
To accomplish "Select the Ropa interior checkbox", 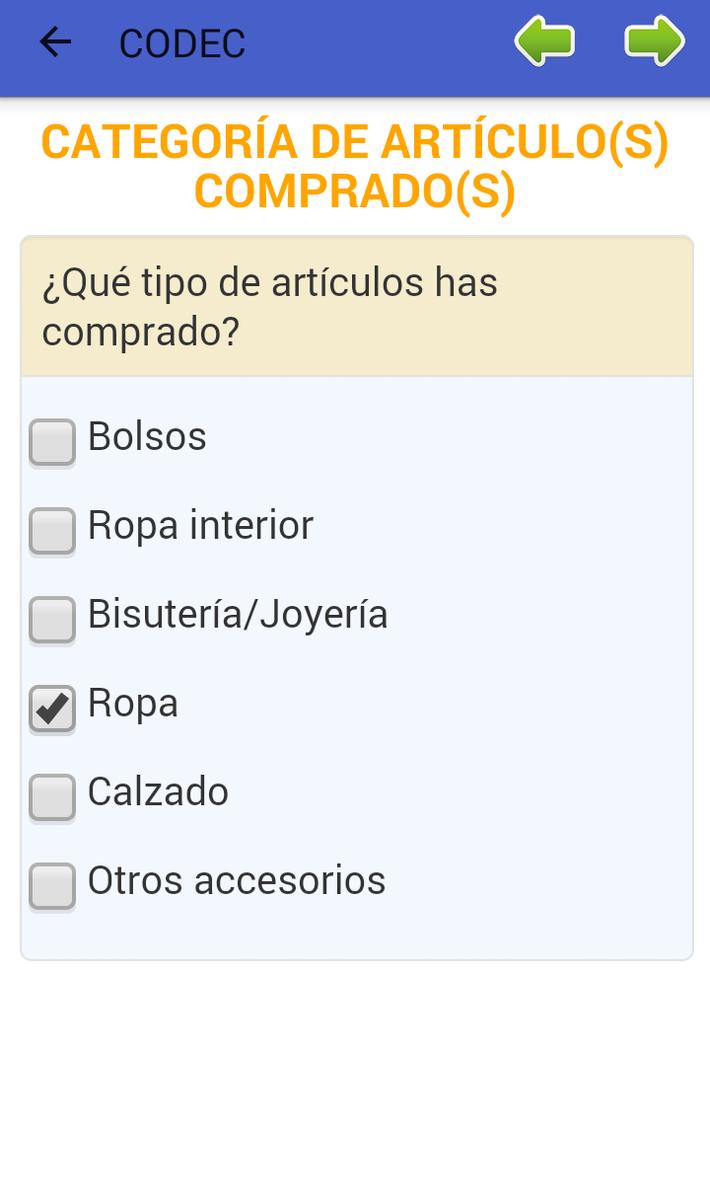I will point(52,530).
